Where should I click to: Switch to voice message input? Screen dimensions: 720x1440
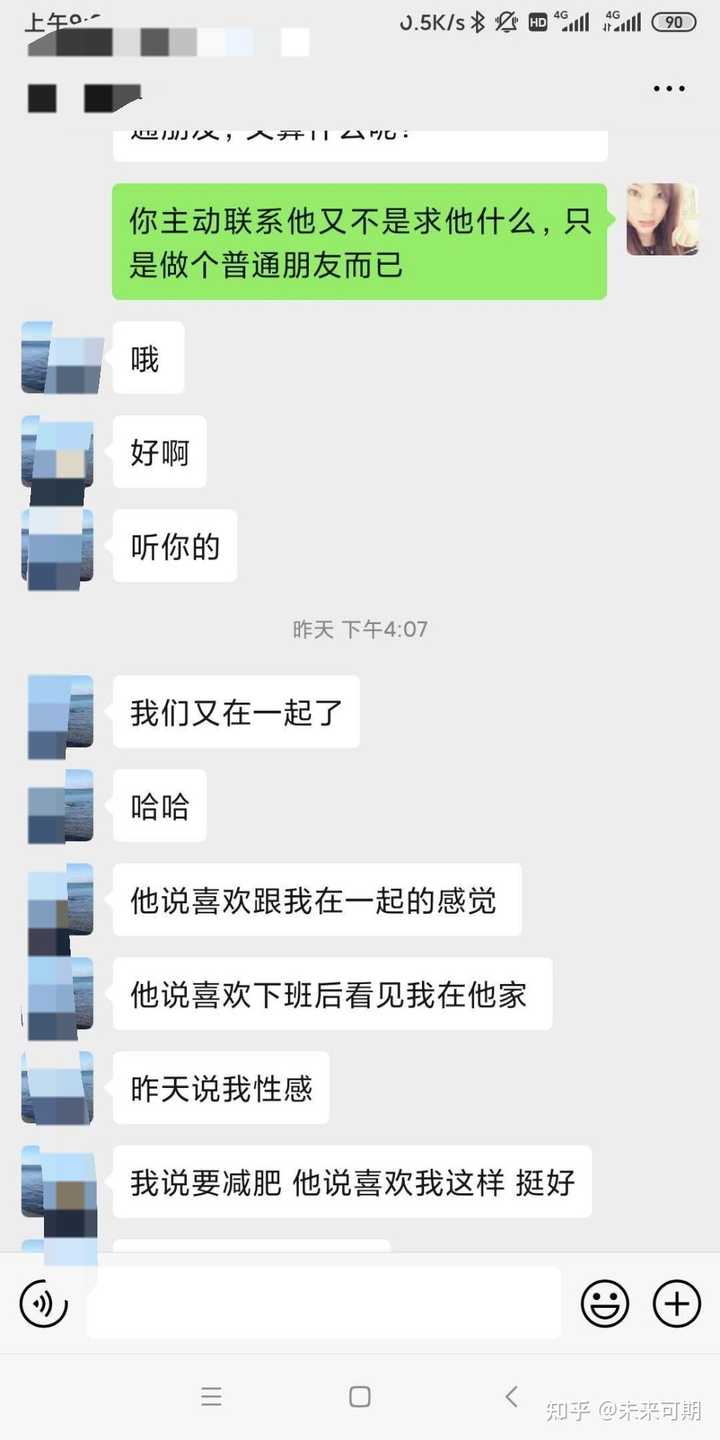point(44,1304)
